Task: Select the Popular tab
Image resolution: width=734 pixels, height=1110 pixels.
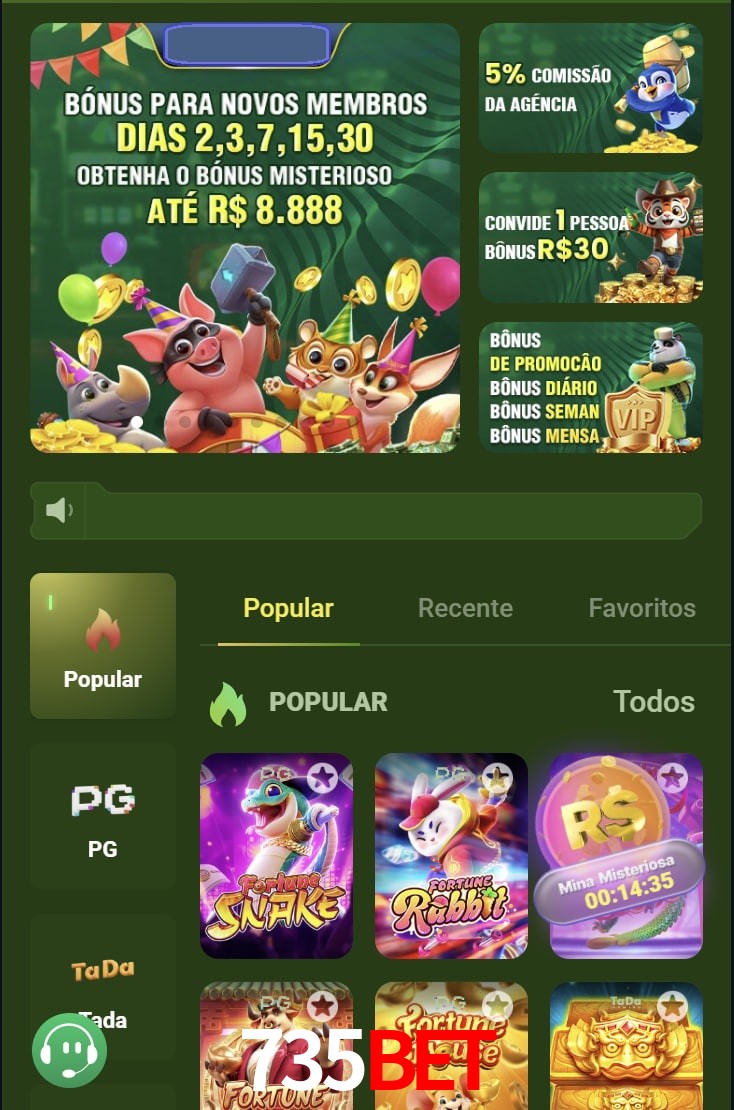Action: [288, 607]
